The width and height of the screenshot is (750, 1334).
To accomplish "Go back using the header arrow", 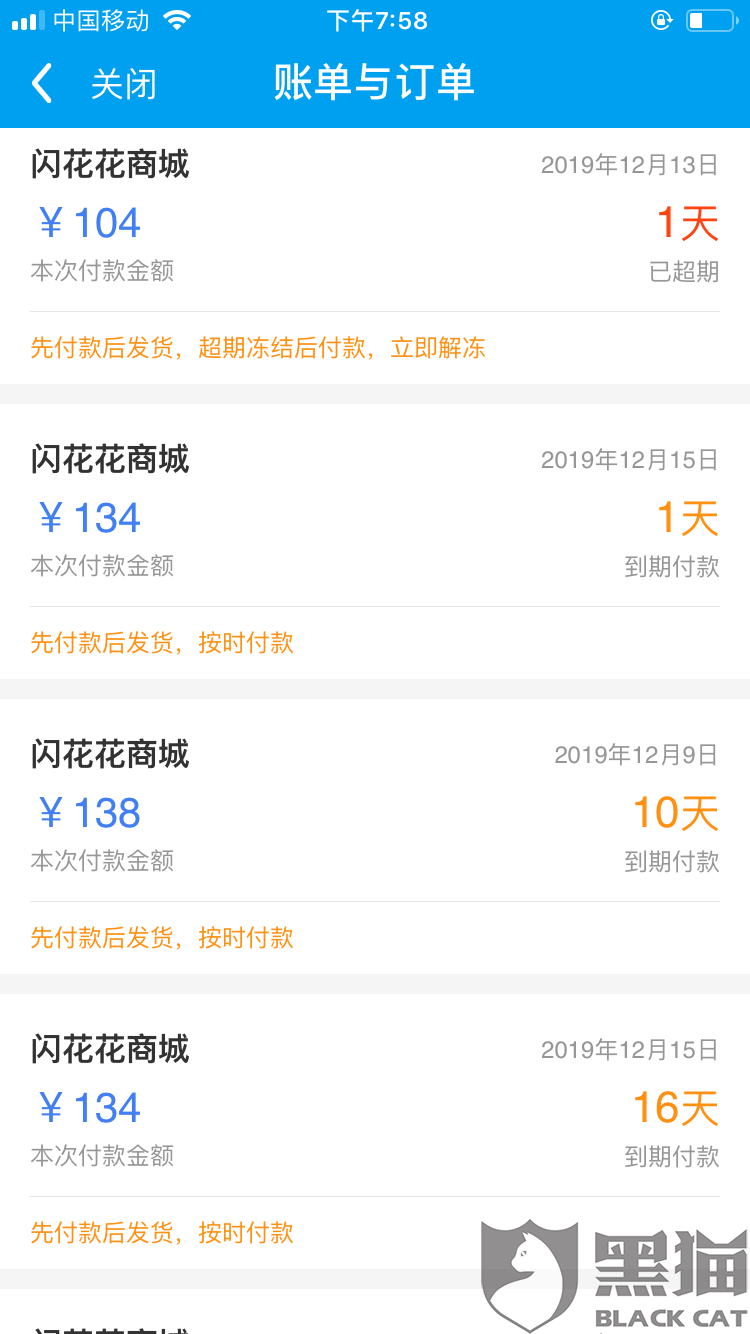I will pyautogui.click(x=42, y=84).
